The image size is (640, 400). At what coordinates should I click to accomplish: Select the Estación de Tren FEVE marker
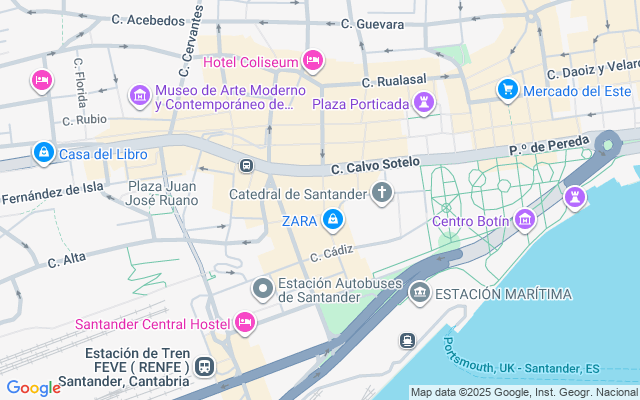205,367
